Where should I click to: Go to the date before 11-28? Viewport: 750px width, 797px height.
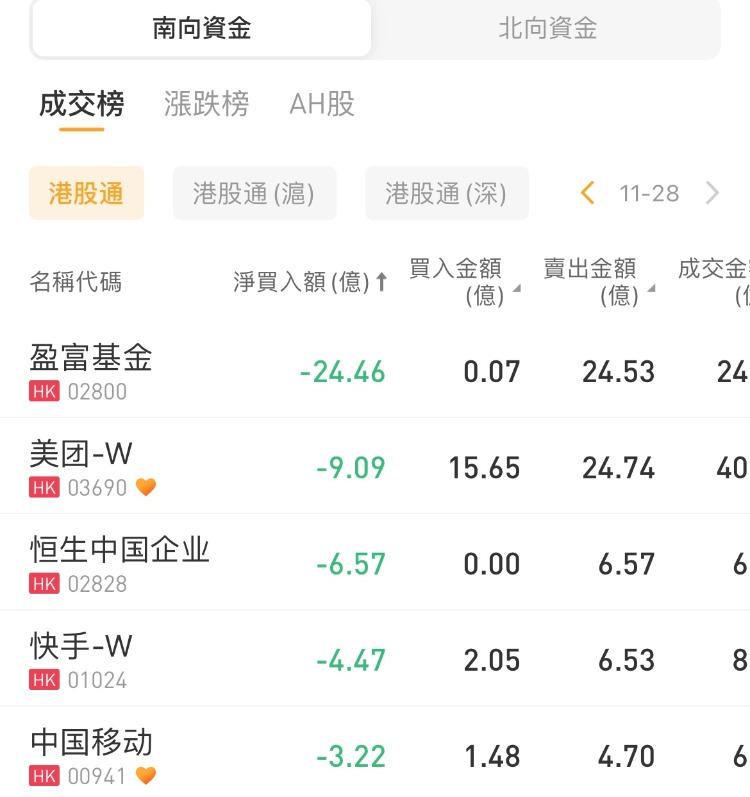[588, 193]
